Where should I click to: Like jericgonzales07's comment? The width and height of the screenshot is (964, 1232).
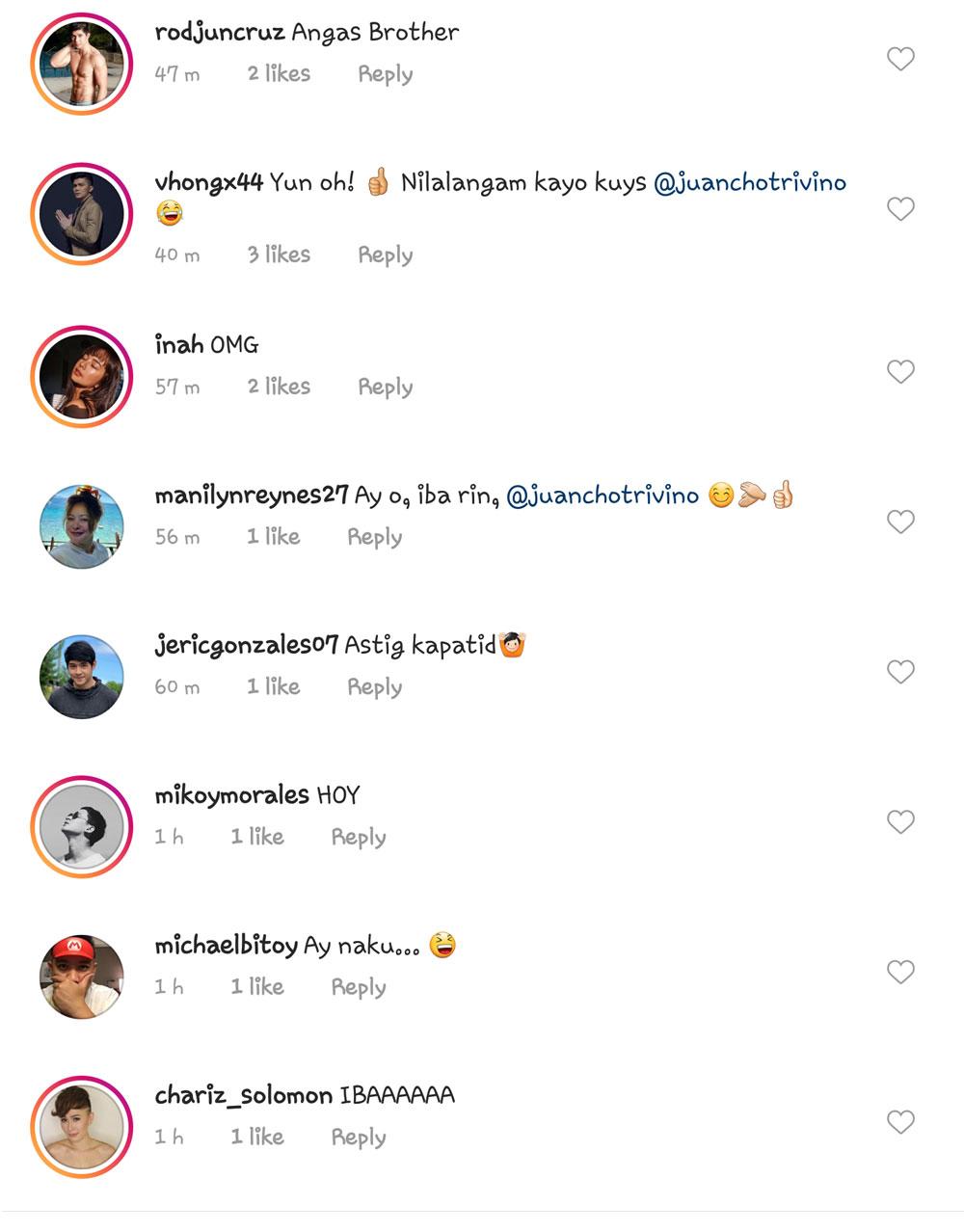[900, 672]
